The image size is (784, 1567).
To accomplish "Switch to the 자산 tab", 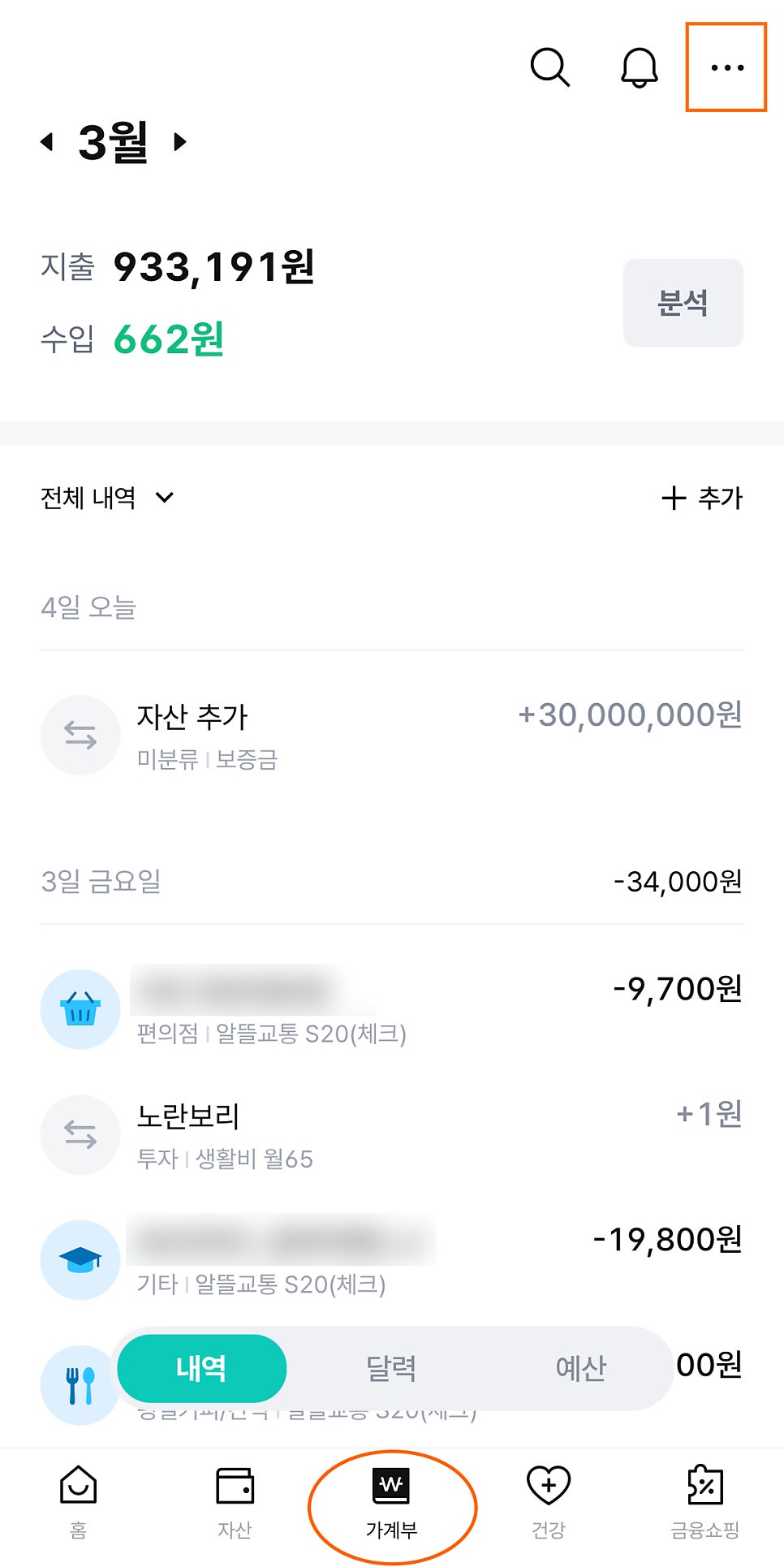I will pyautogui.click(x=235, y=1503).
